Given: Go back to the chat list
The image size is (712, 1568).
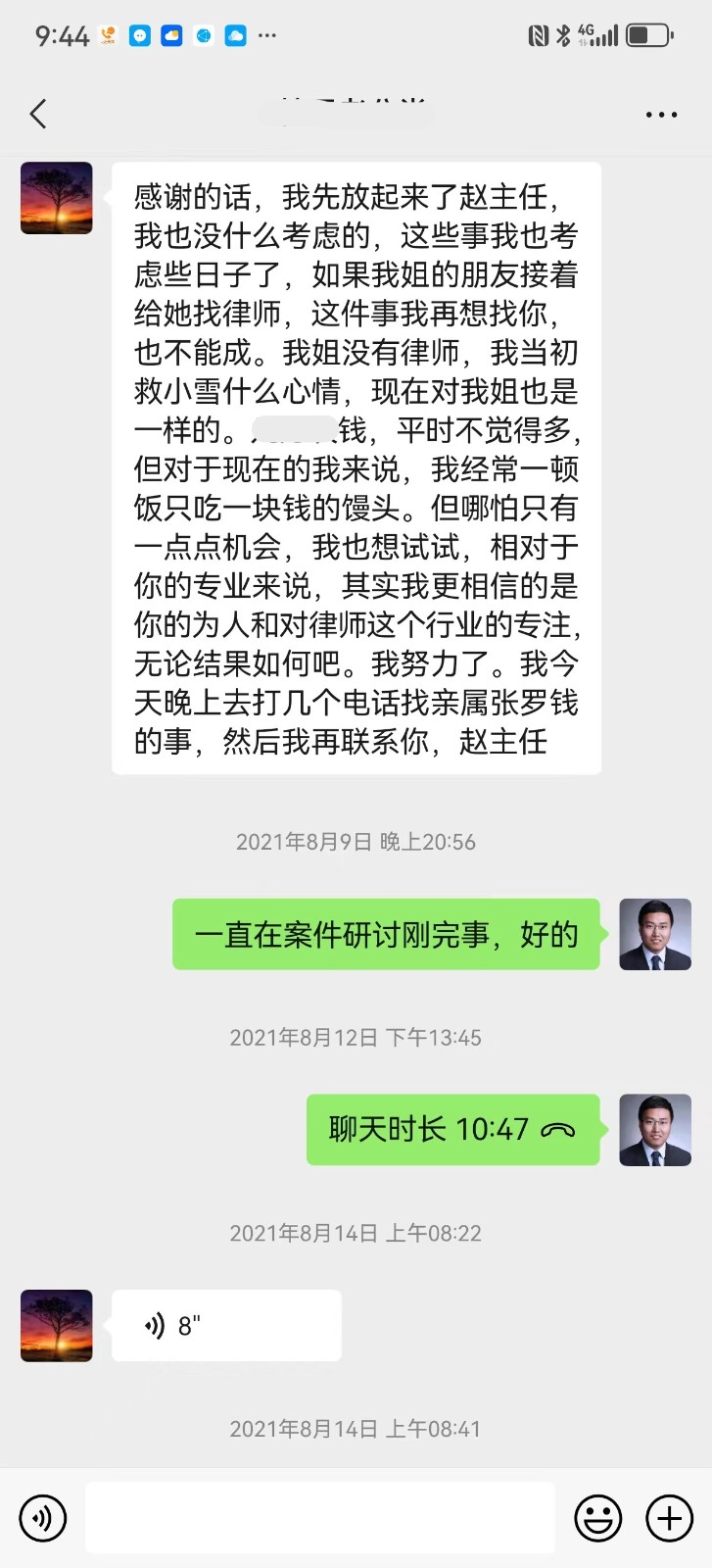Looking at the screenshot, I should pyautogui.click(x=38, y=114).
